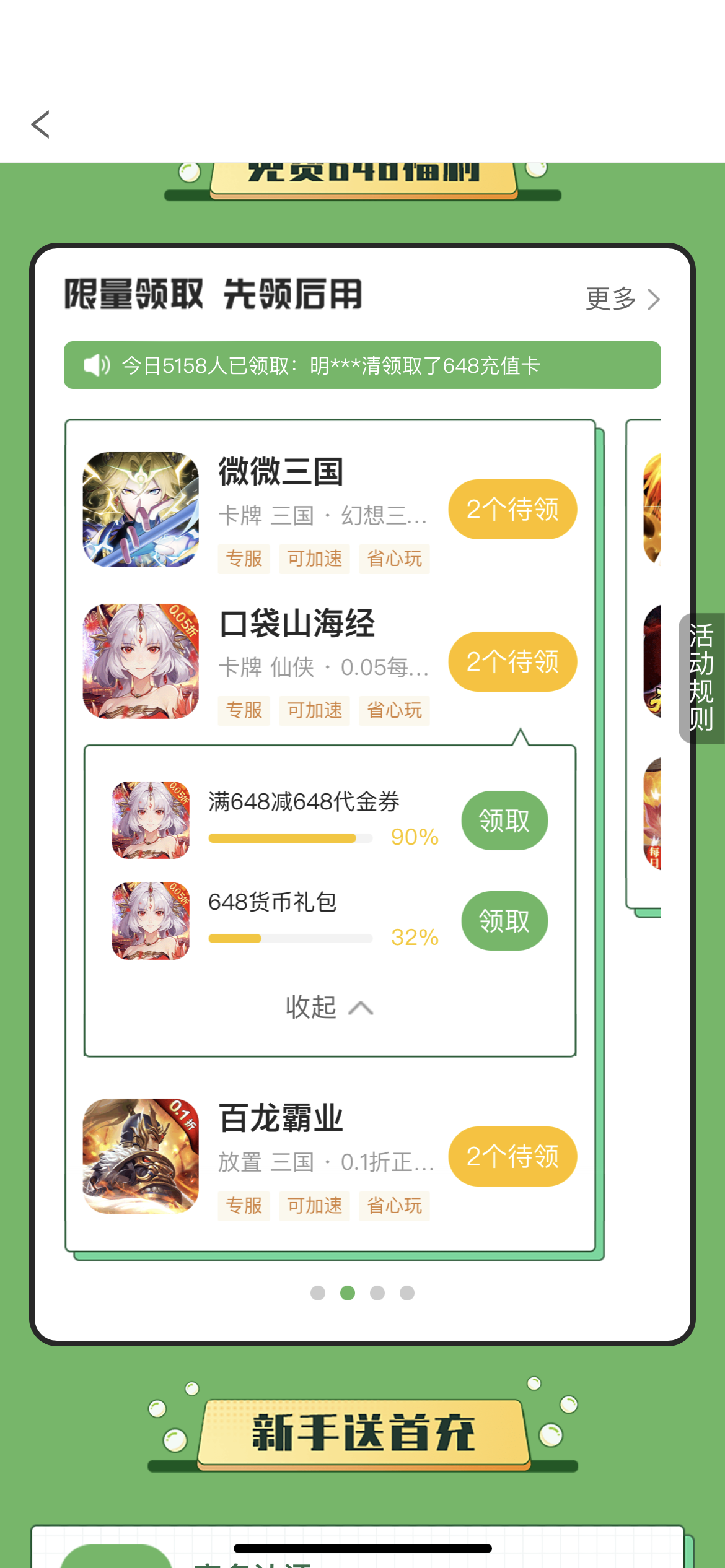The width and height of the screenshot is (725, 1568).
Task: Select the first page indicator dot
Action: coord(318,1293)
